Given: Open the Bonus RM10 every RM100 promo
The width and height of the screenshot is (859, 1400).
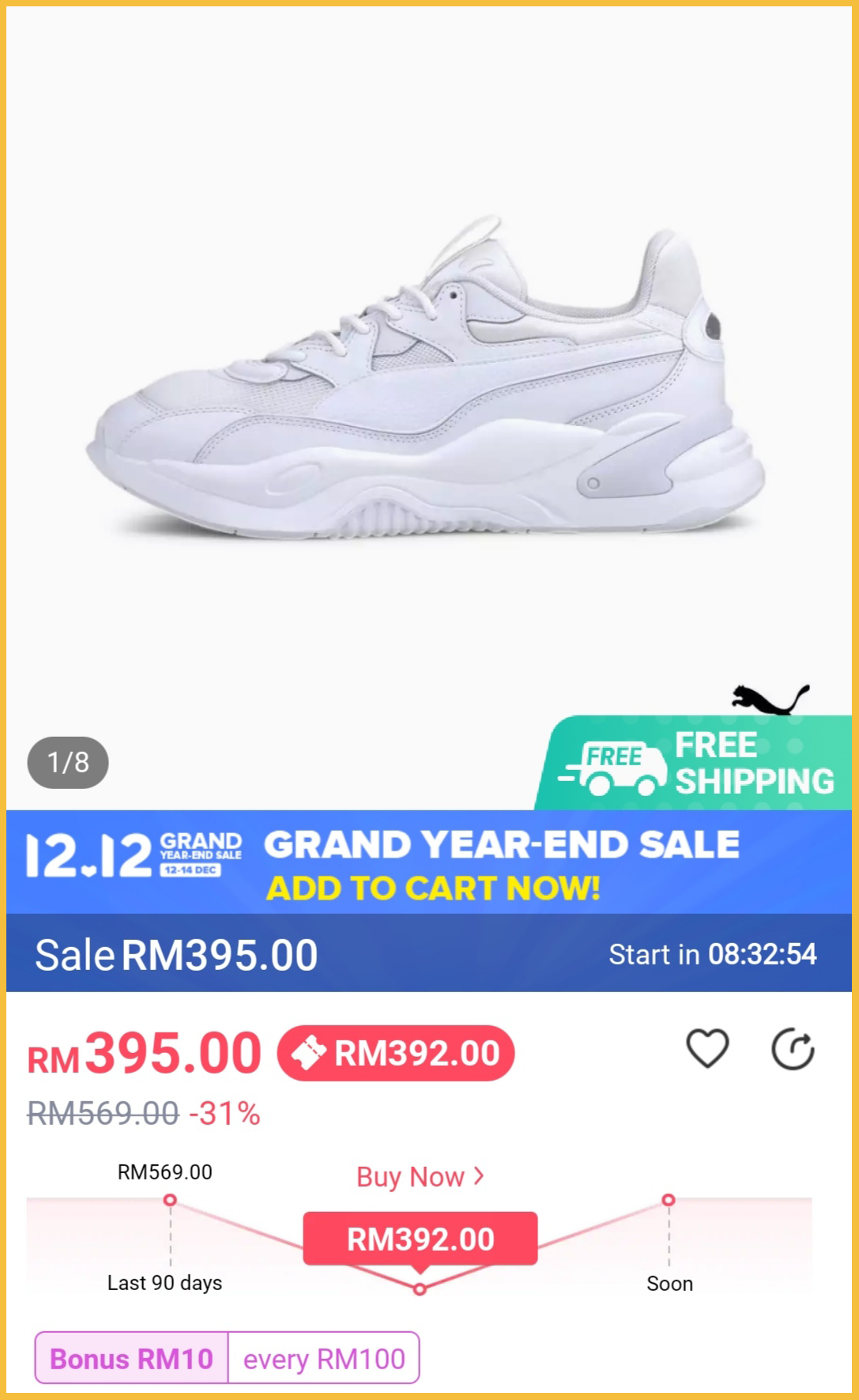Looking at the screenshot, I should coord(227,1358).
